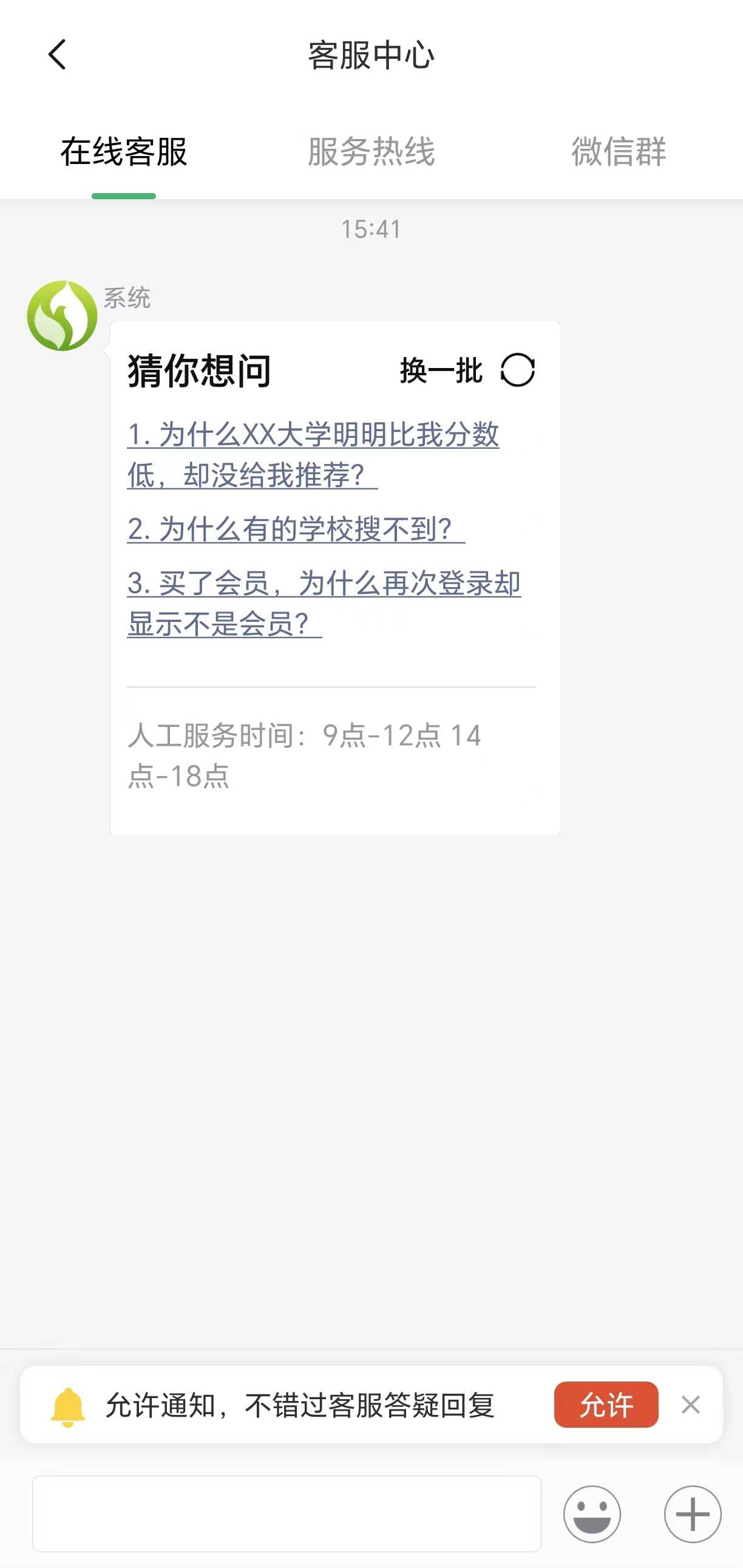The width and height of the screenshot is (743, 1568).
Task: Refresh questions with 换一批
Action: [467, 370]
